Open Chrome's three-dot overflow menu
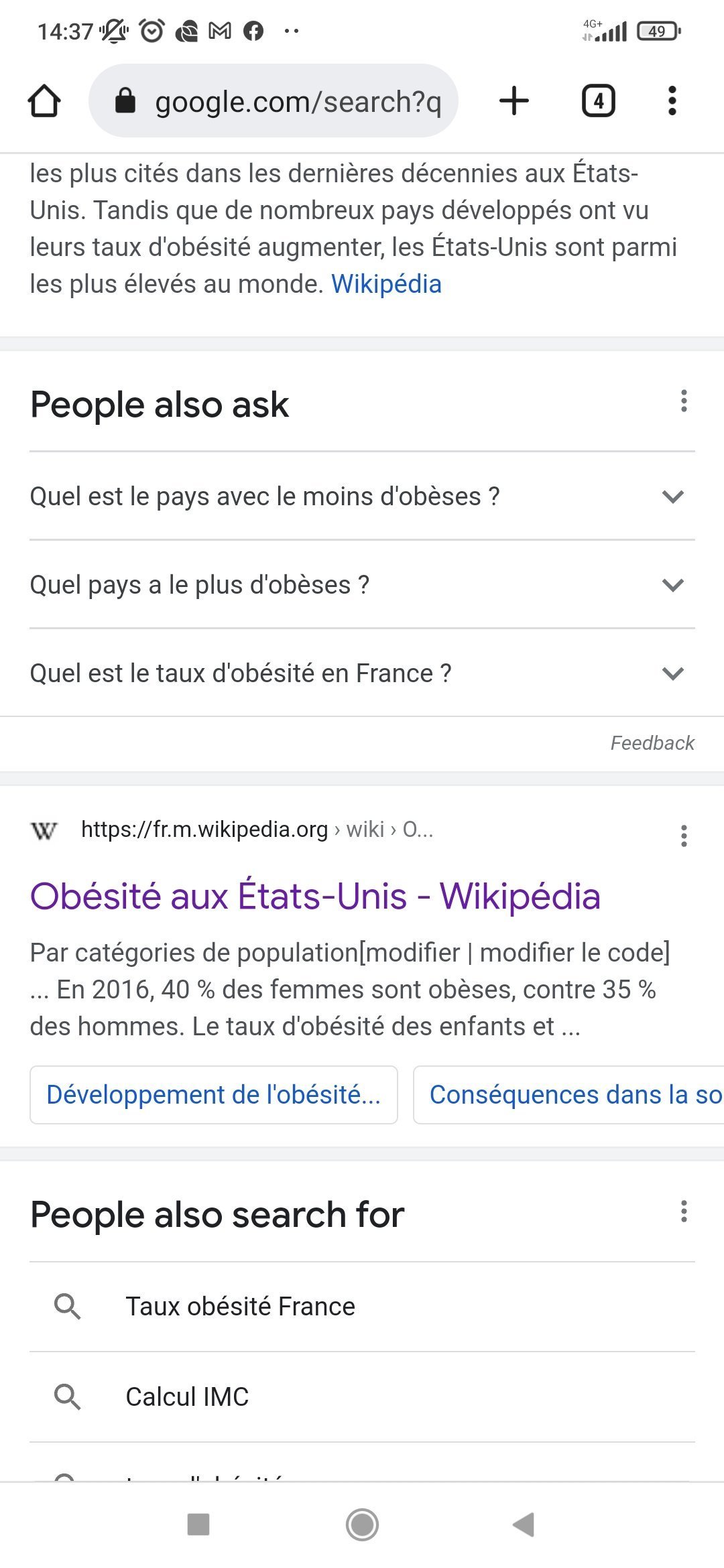 pos(672,101)
